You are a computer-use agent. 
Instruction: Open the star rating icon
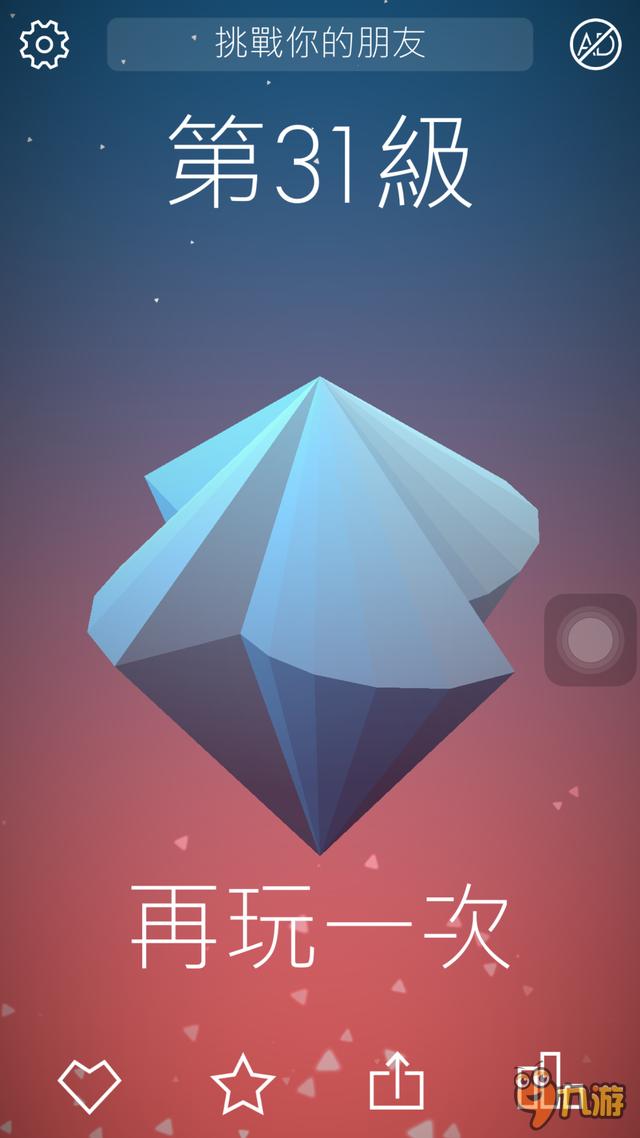[x=243, y=1085]
